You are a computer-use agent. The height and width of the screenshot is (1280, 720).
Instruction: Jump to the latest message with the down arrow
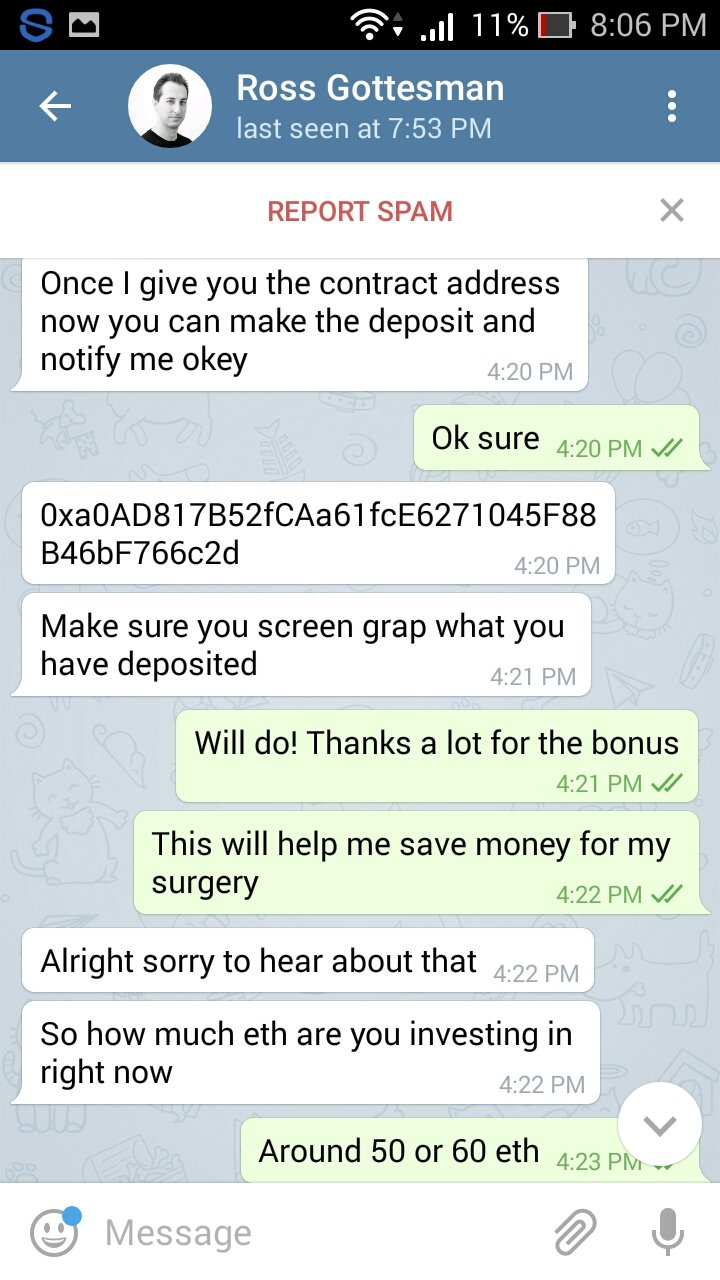click(659, 1124)
